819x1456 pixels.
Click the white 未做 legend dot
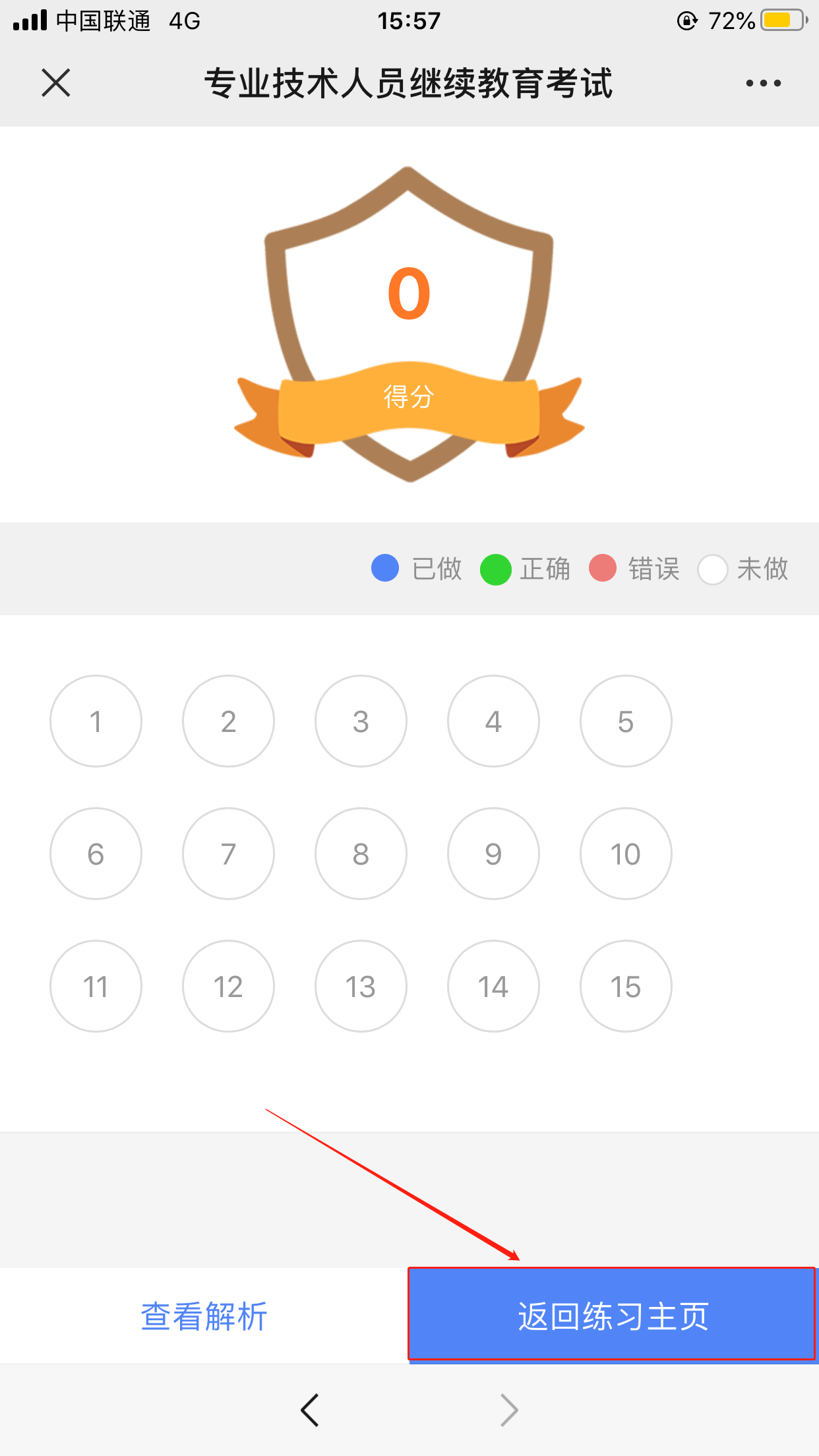(714, 568)
